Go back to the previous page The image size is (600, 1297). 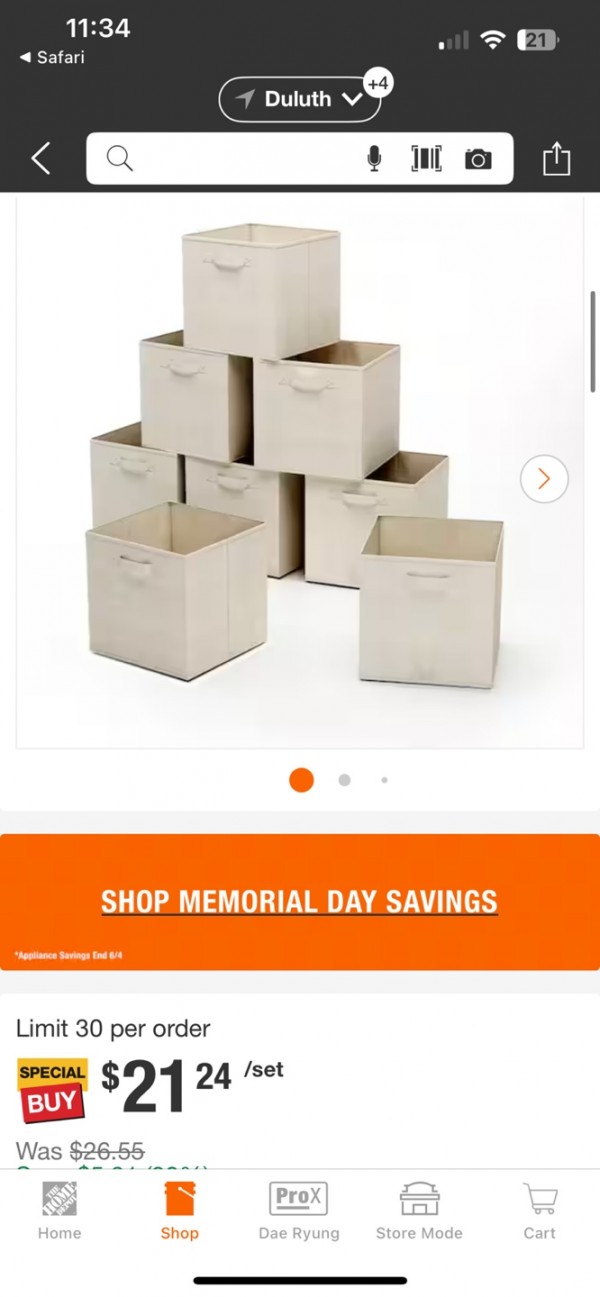click(x=40, y=158)
